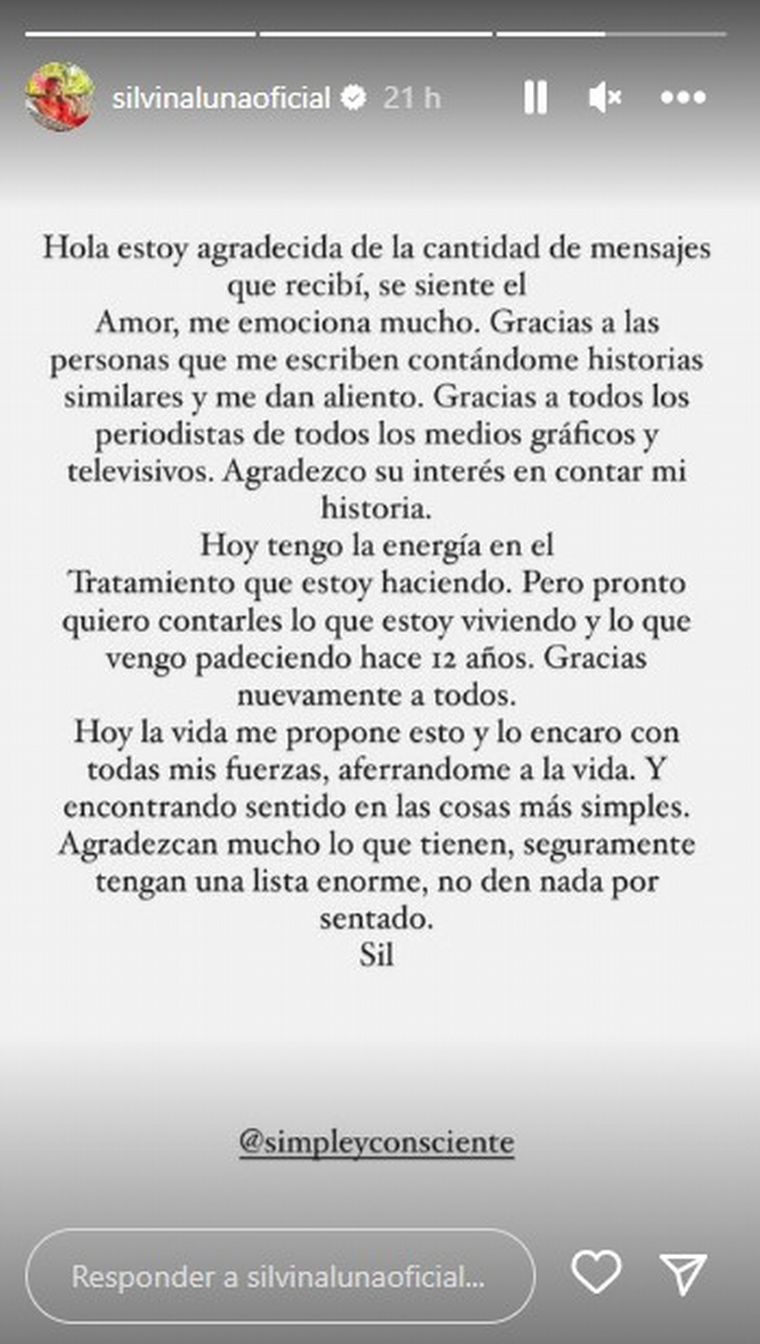Tap the silvinalunaoficial username
Viewport: 760px width, 1344px height.
[x=221, y=98]
